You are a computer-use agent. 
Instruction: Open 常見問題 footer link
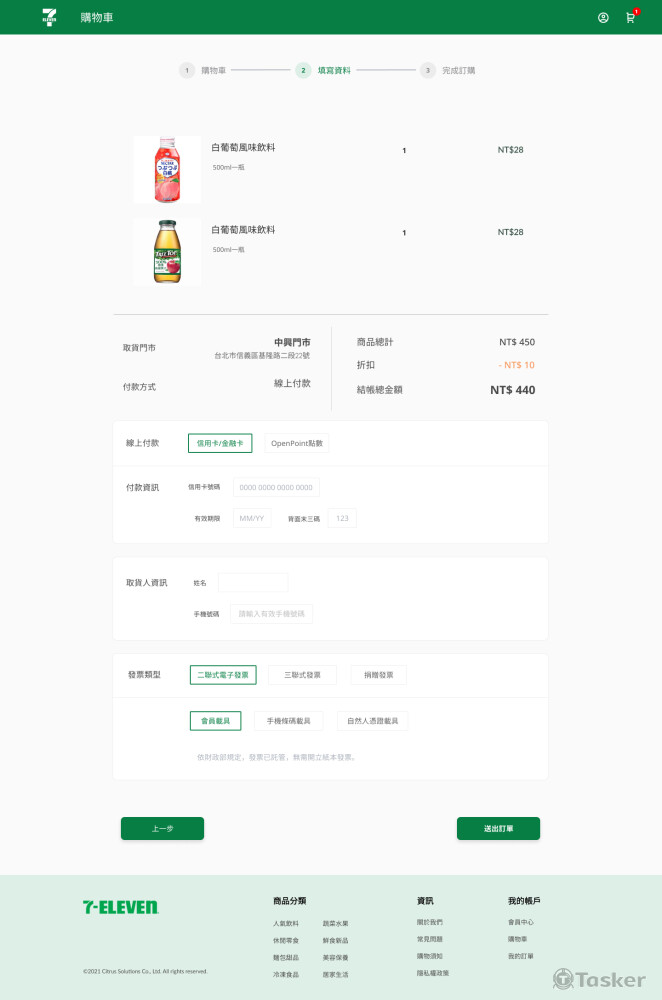click(x=430, y=939)
